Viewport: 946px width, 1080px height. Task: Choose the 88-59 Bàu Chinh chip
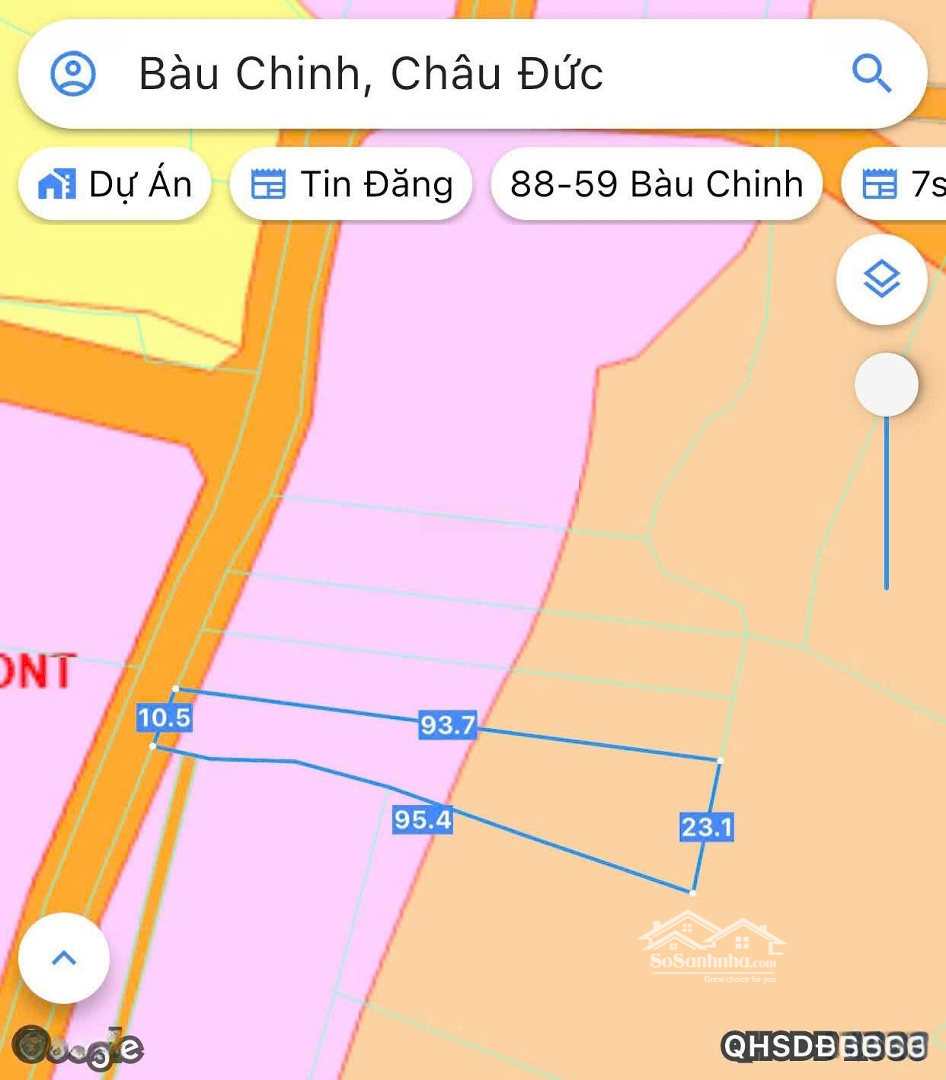[x=656, y=184]
